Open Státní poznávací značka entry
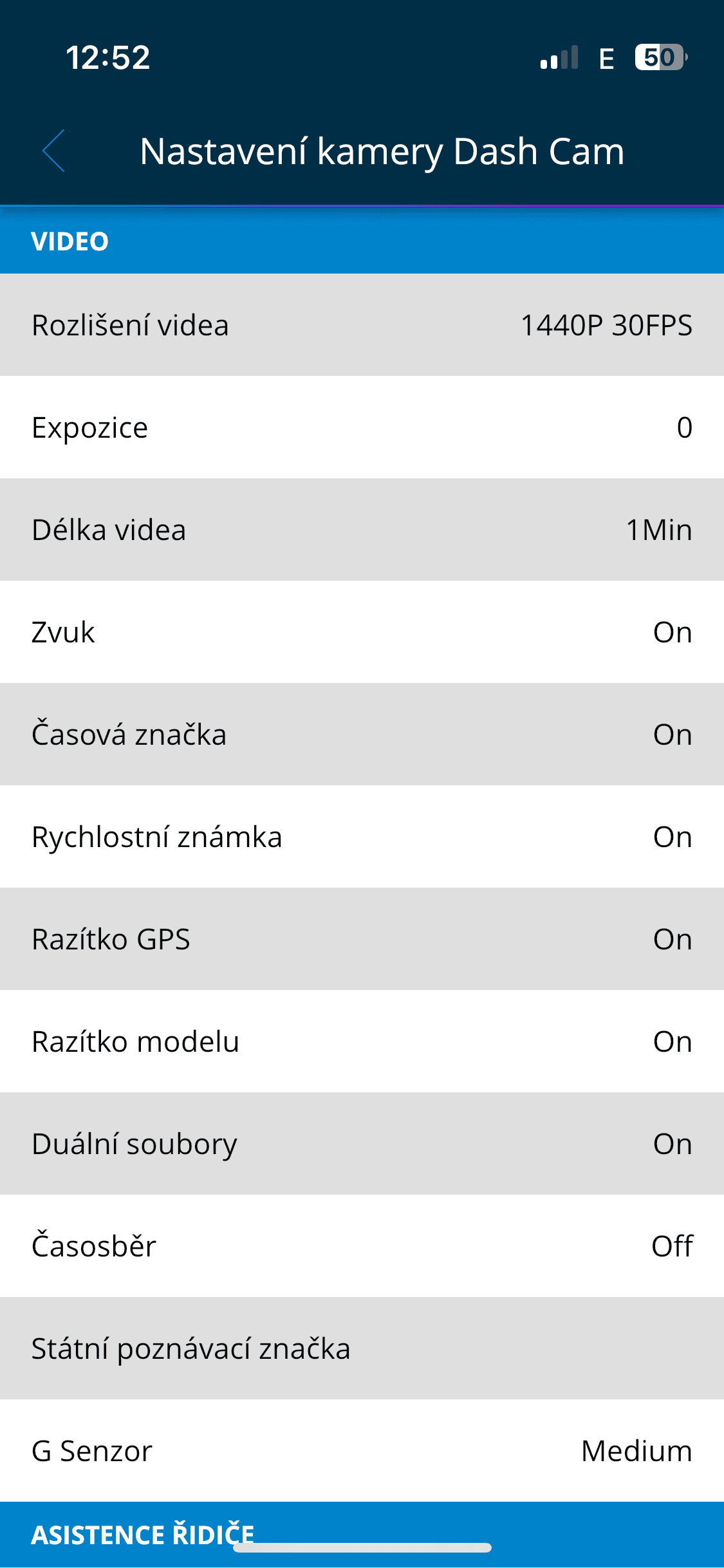Viewport: 724px width, 1568px height. tap(362, 1349)
